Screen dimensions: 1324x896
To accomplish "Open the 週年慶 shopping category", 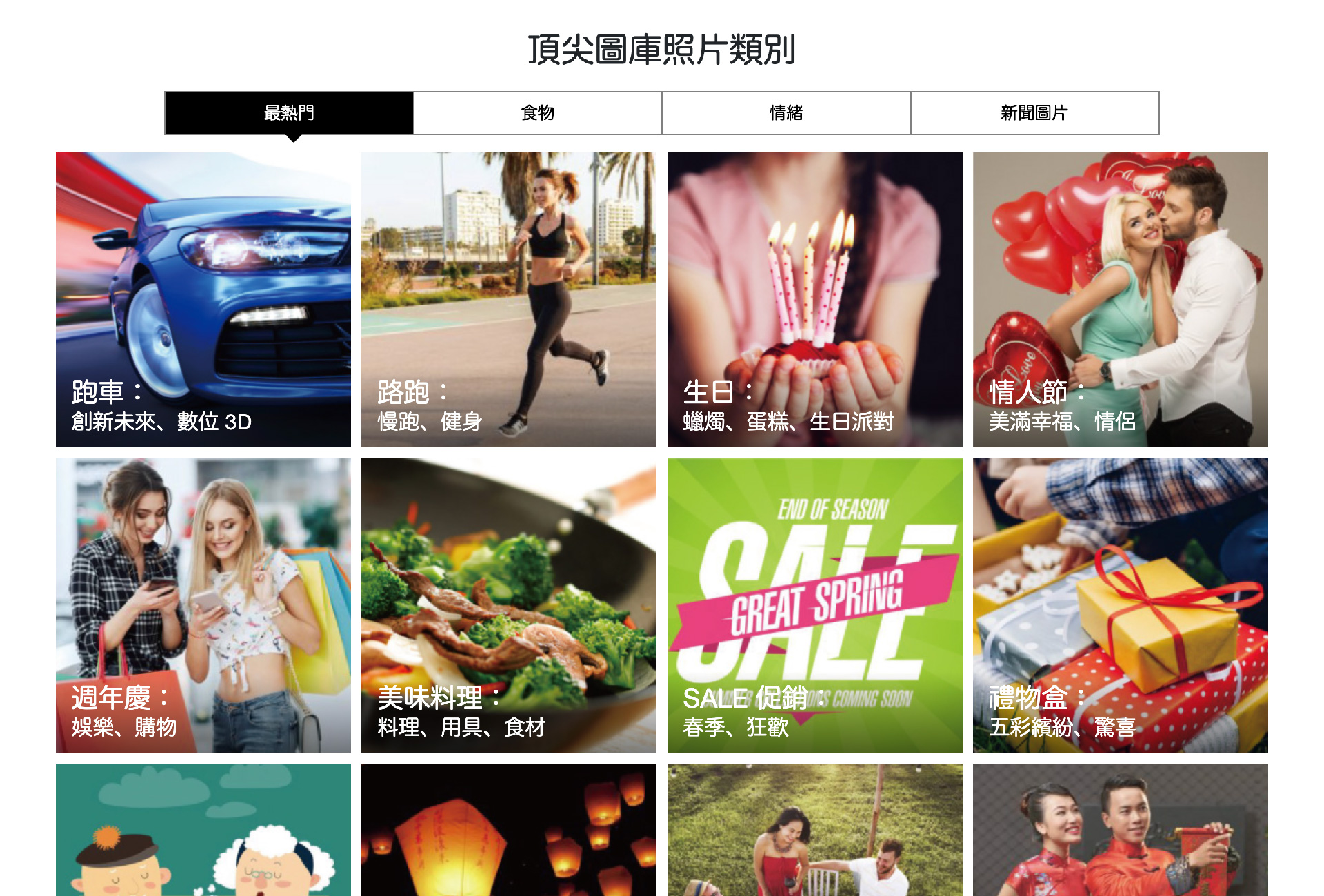I will point(203,605).
